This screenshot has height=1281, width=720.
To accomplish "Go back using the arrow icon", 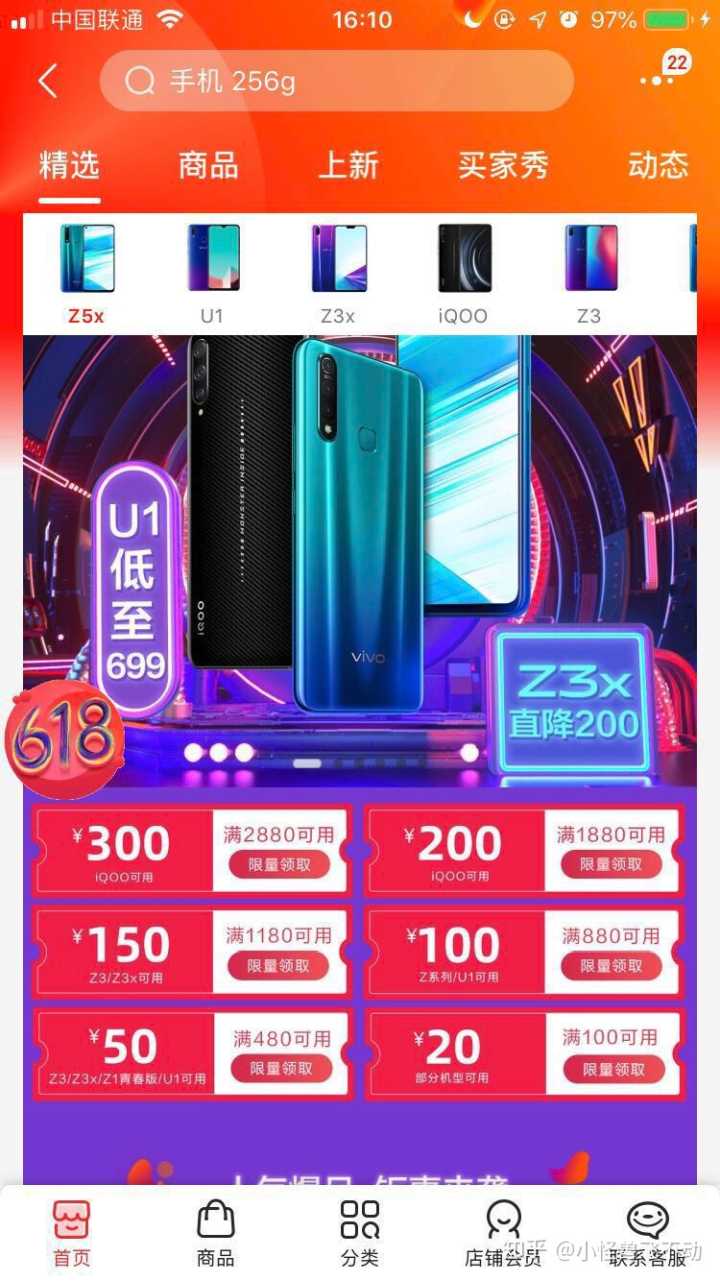I will 48,81.
